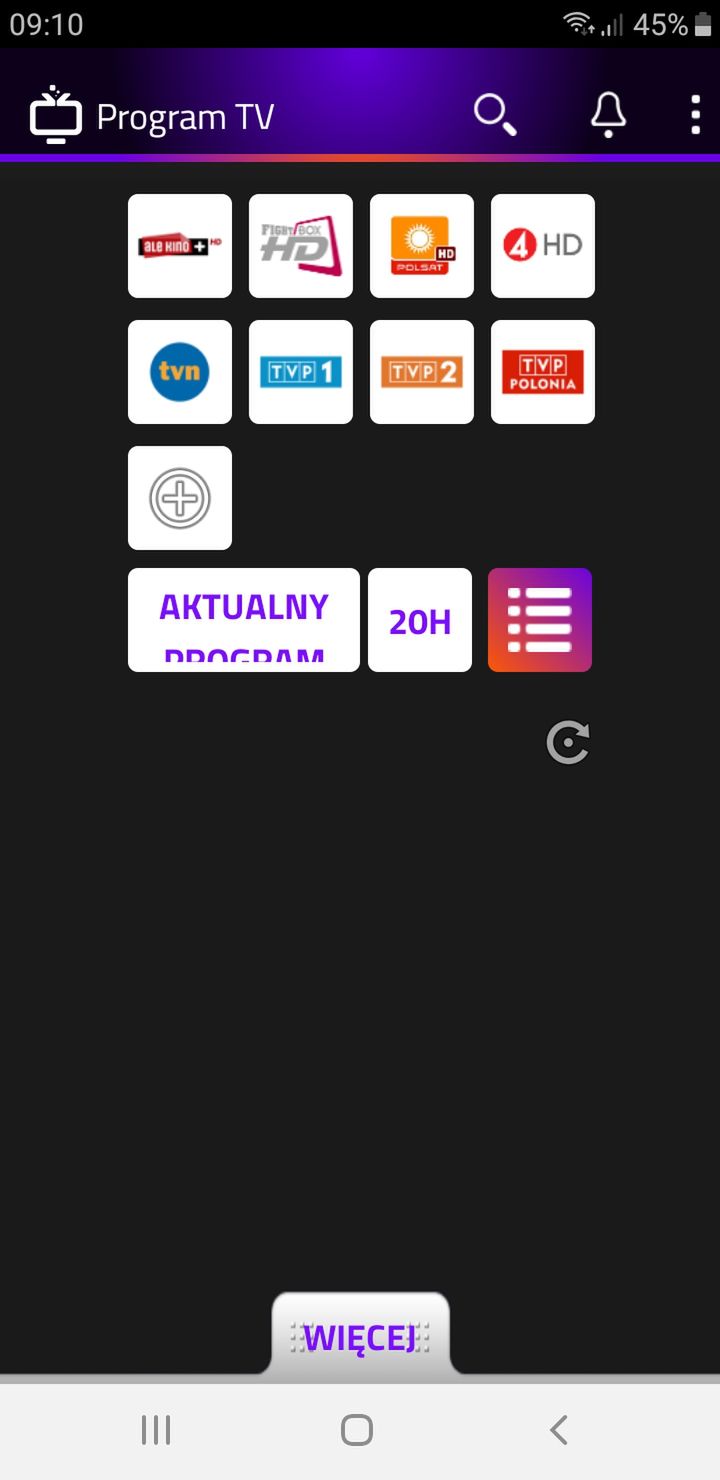The image size is (720, 1480).
Task: Select the FightBox HD channel
Action: tap(301, 246)
